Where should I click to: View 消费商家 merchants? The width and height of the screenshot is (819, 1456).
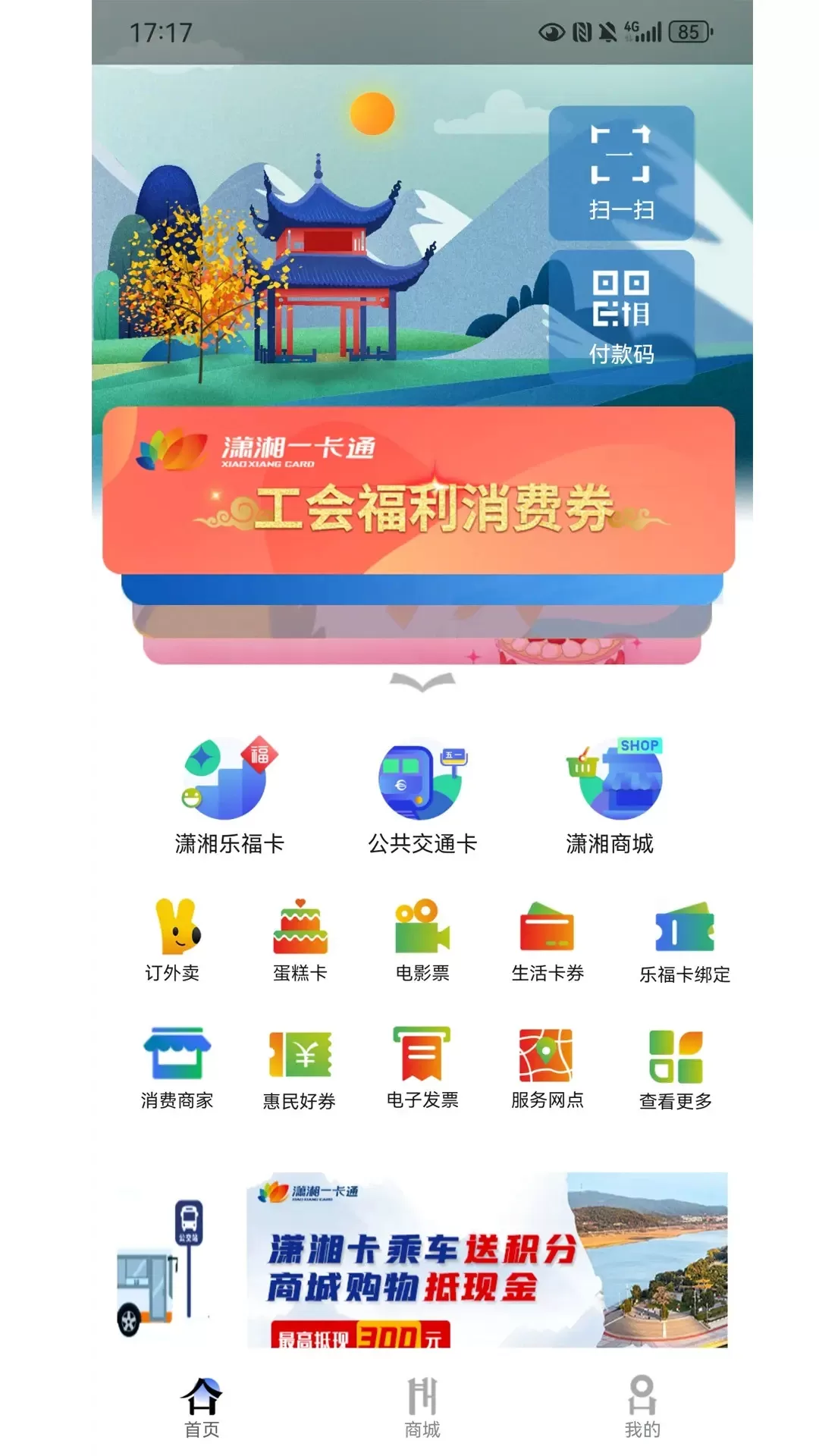(177, 1068)
